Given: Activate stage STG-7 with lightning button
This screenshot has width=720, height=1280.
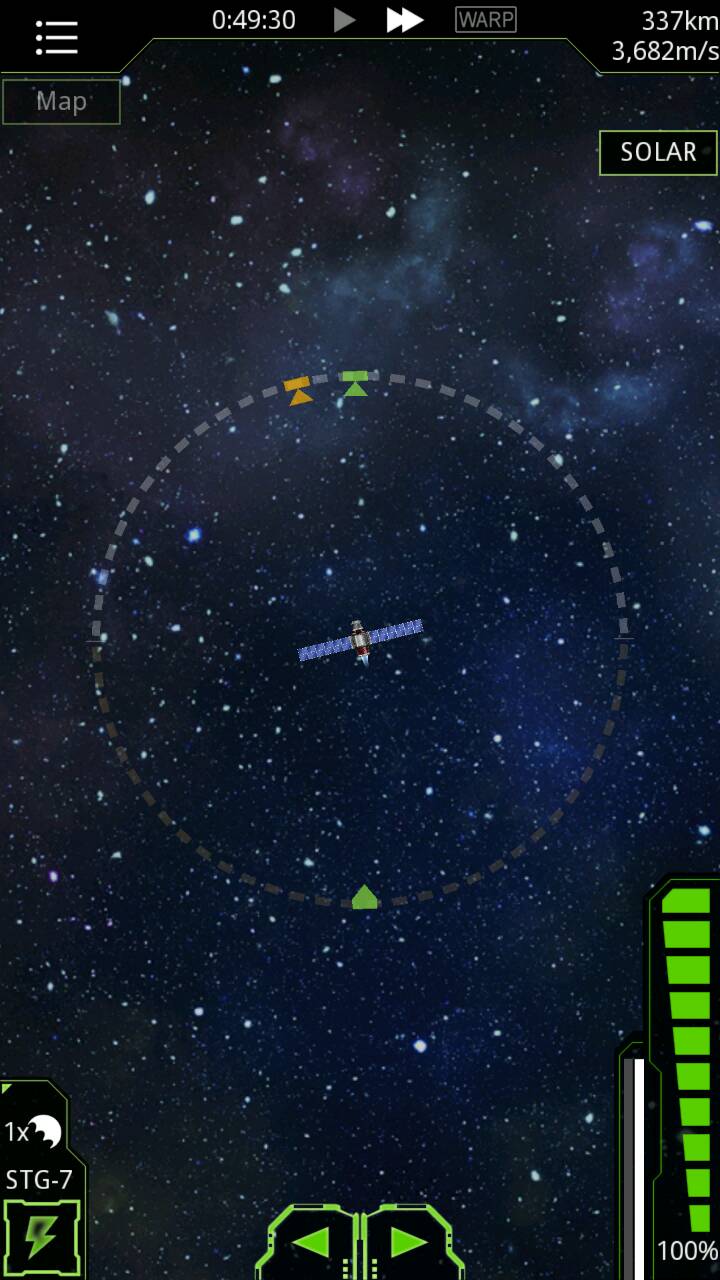Looking at the screenshot, I should click(x=41, y=1238).
